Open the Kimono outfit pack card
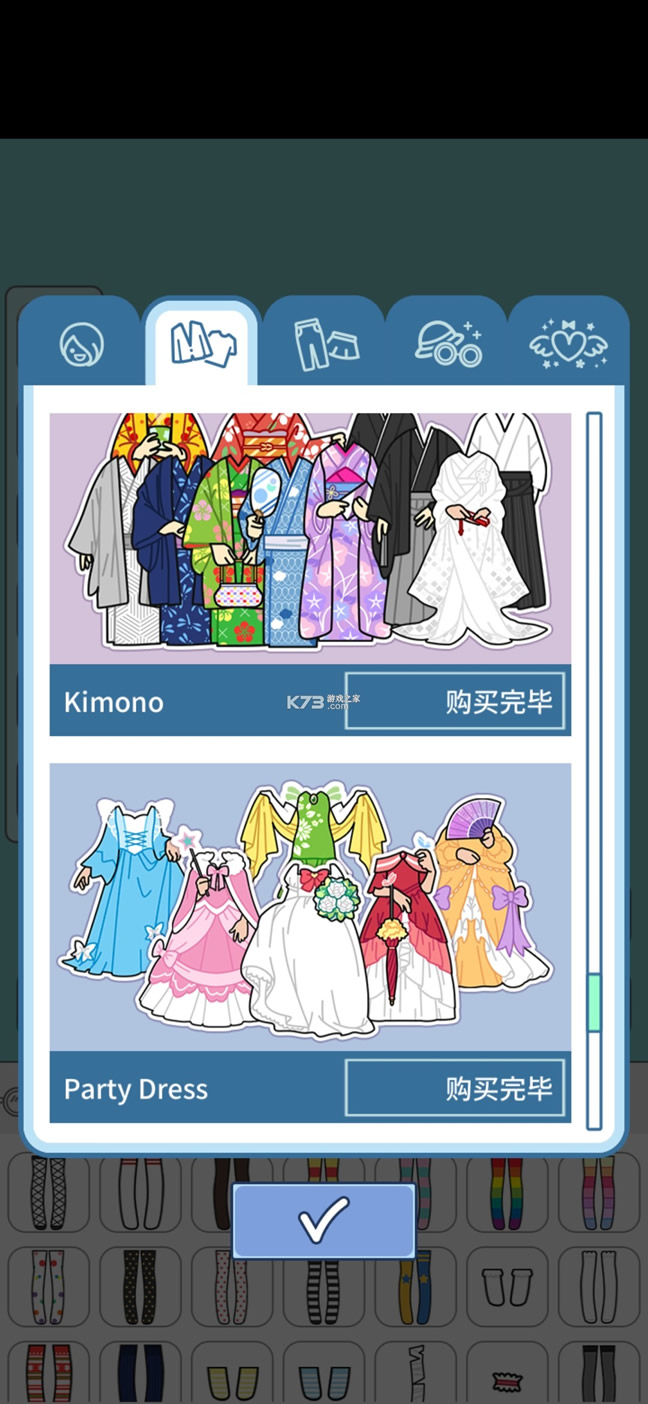 (310, 574)
